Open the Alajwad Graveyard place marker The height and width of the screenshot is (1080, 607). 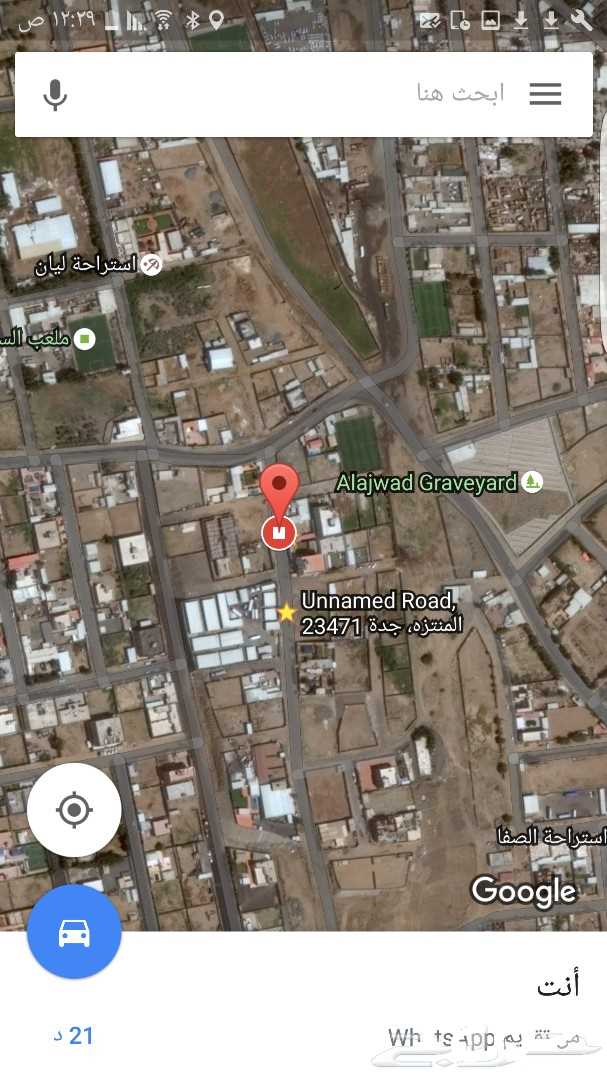pos(531,482)
